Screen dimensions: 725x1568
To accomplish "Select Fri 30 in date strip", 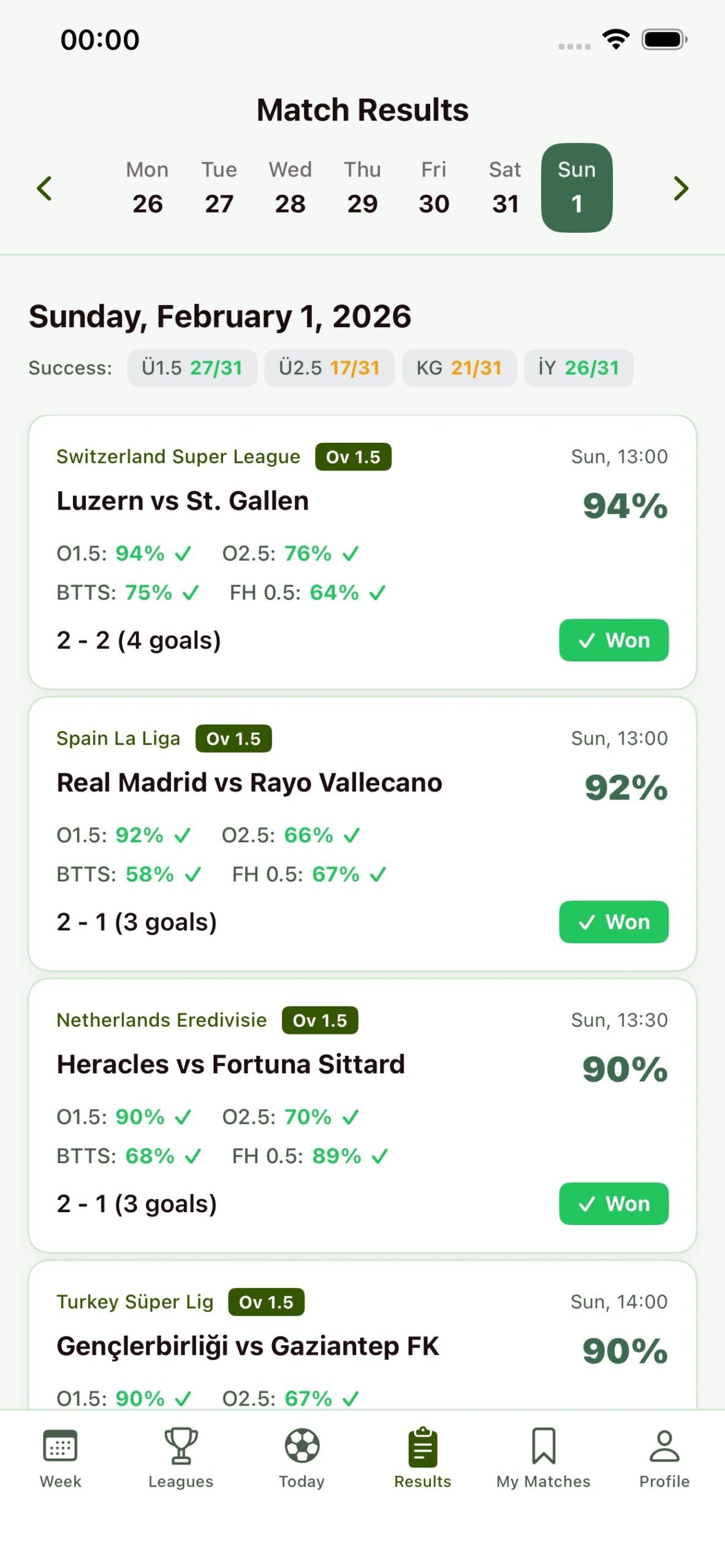I will click(x=434, y=188).
